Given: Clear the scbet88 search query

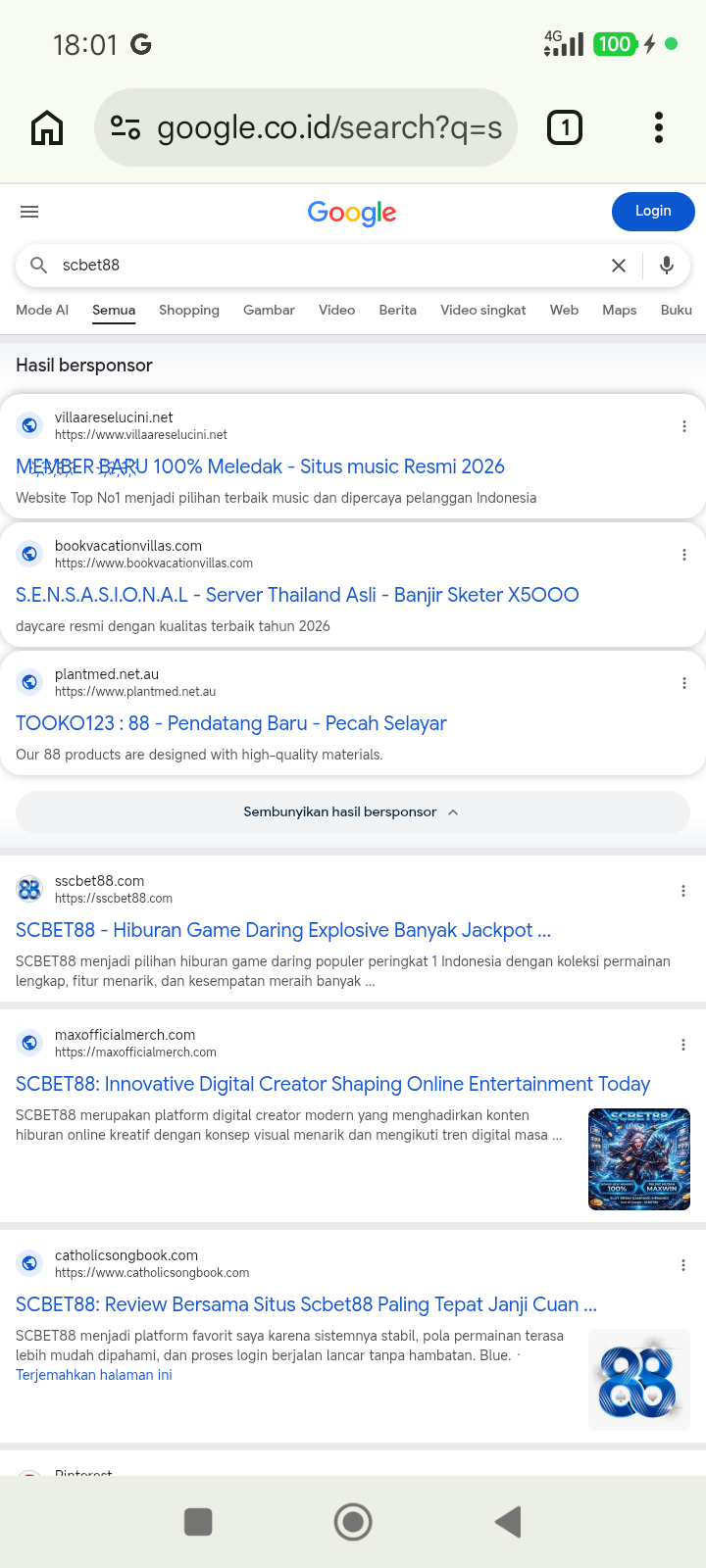Looking at the screenshot, I should (619, 266).
